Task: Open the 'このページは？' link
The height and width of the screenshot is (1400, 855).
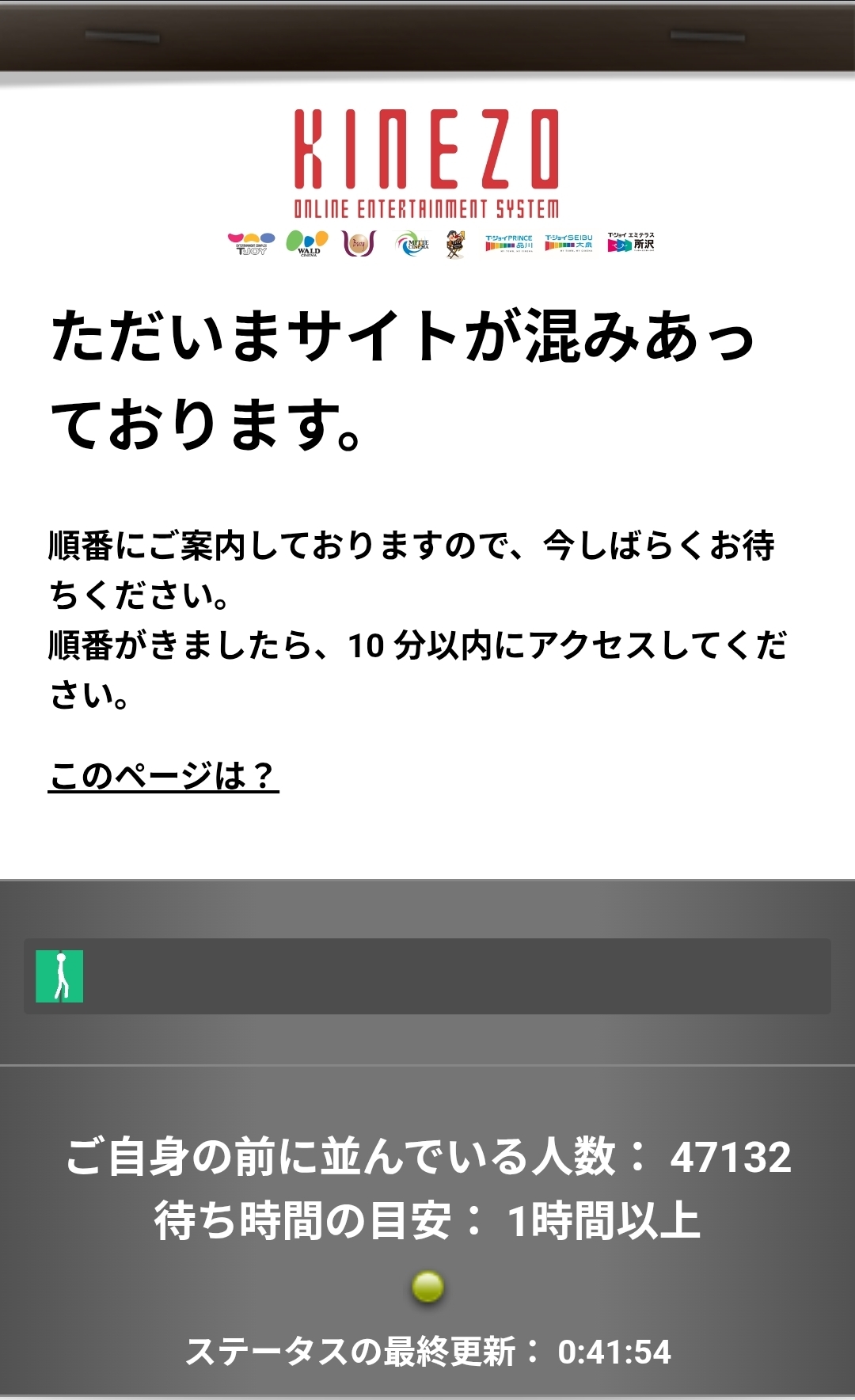Action: [x=163, y=775]
